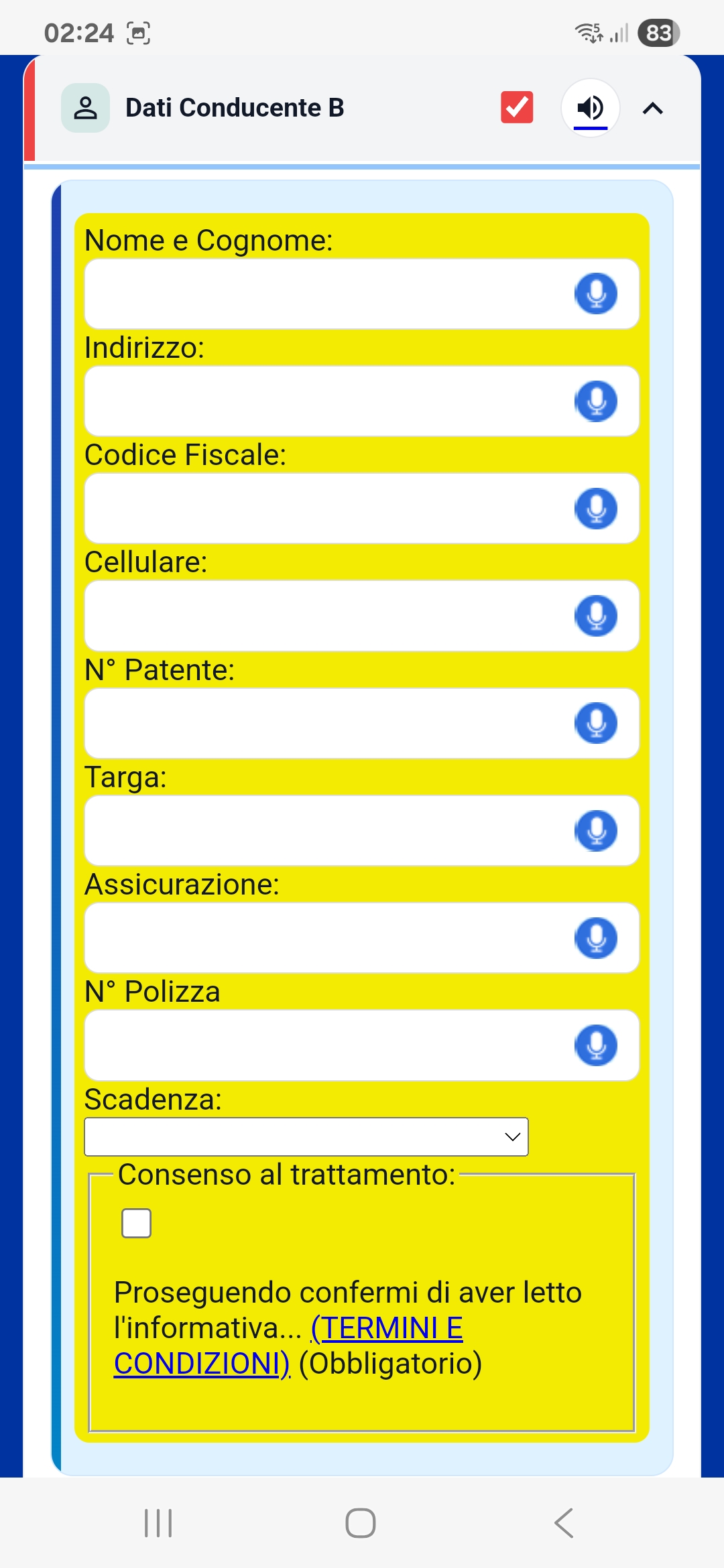Dictate the Nome e Cognome by microphone
The width and height of the screenshot is (724, 1568).
pos(595,294)
